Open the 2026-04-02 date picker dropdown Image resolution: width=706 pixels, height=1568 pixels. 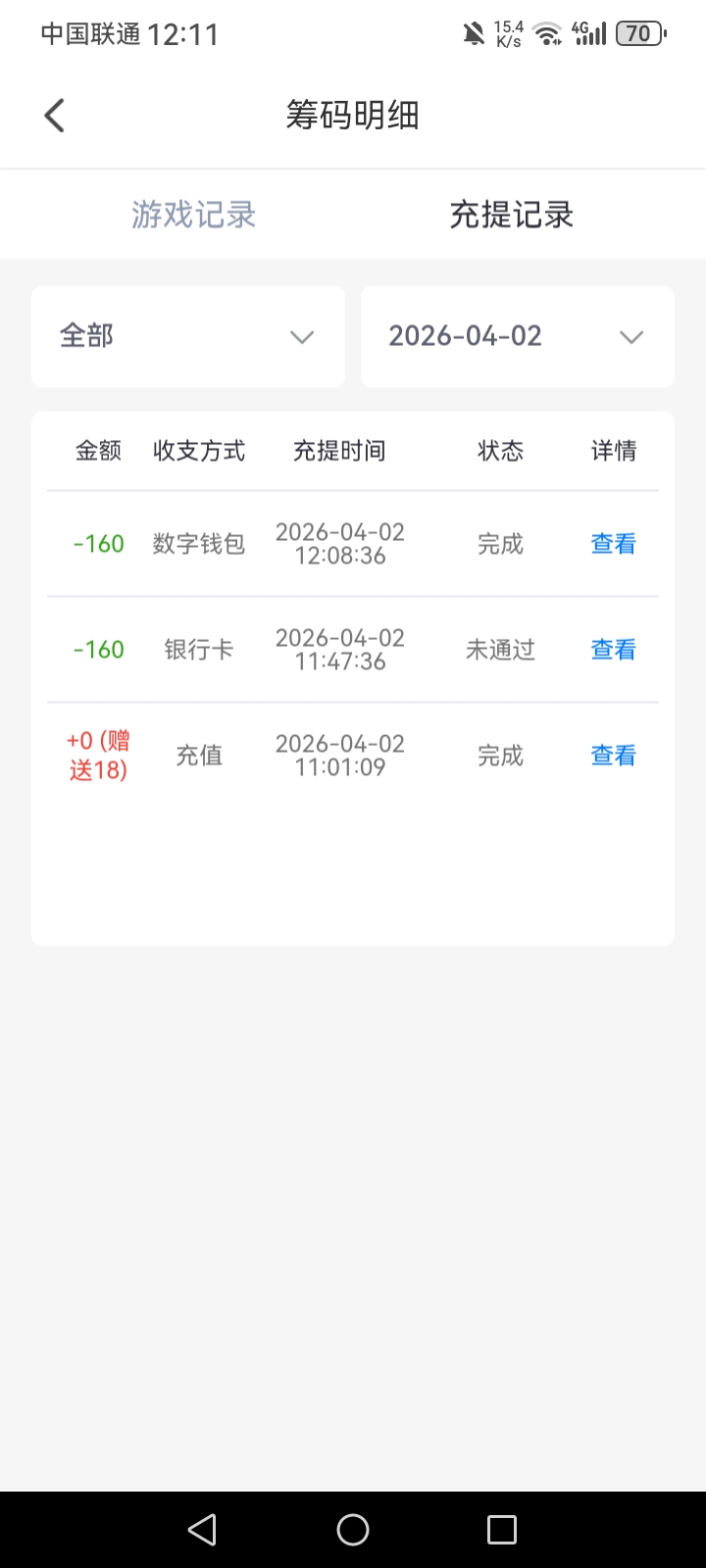point(517,336)
